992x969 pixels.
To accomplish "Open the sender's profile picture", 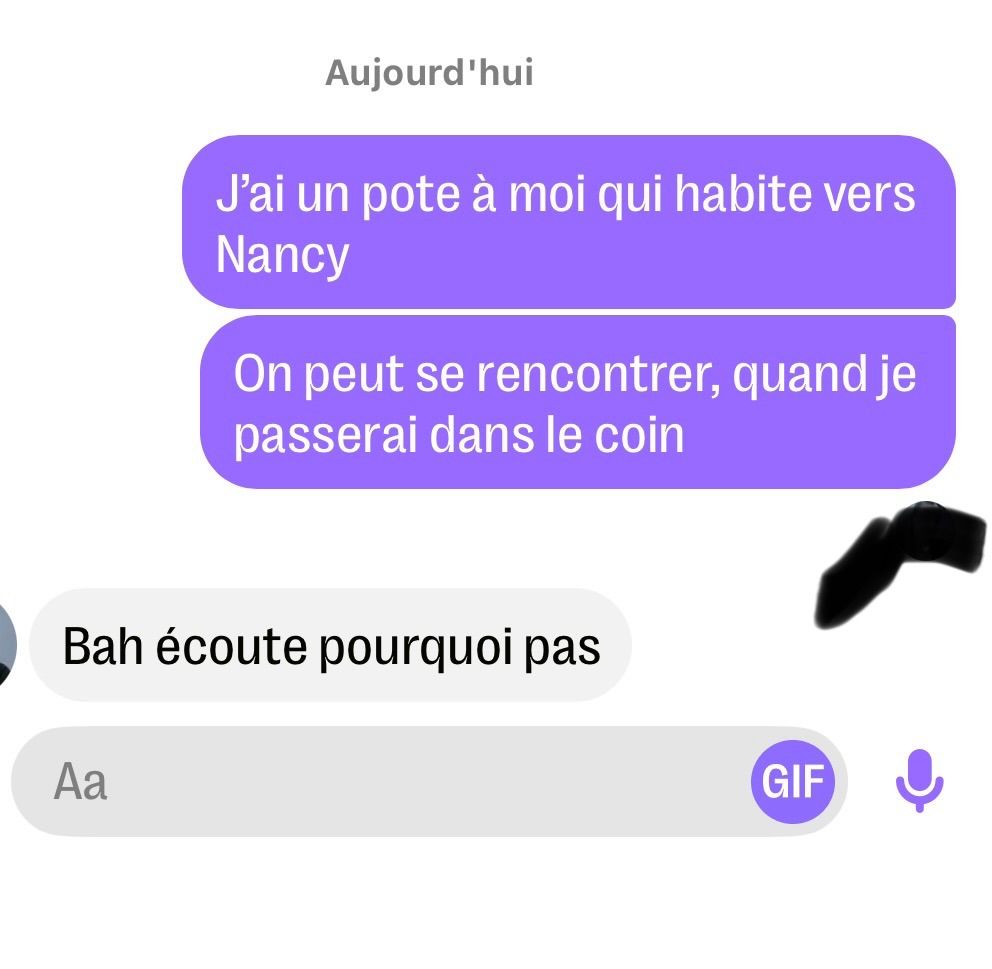I will 6,645.
